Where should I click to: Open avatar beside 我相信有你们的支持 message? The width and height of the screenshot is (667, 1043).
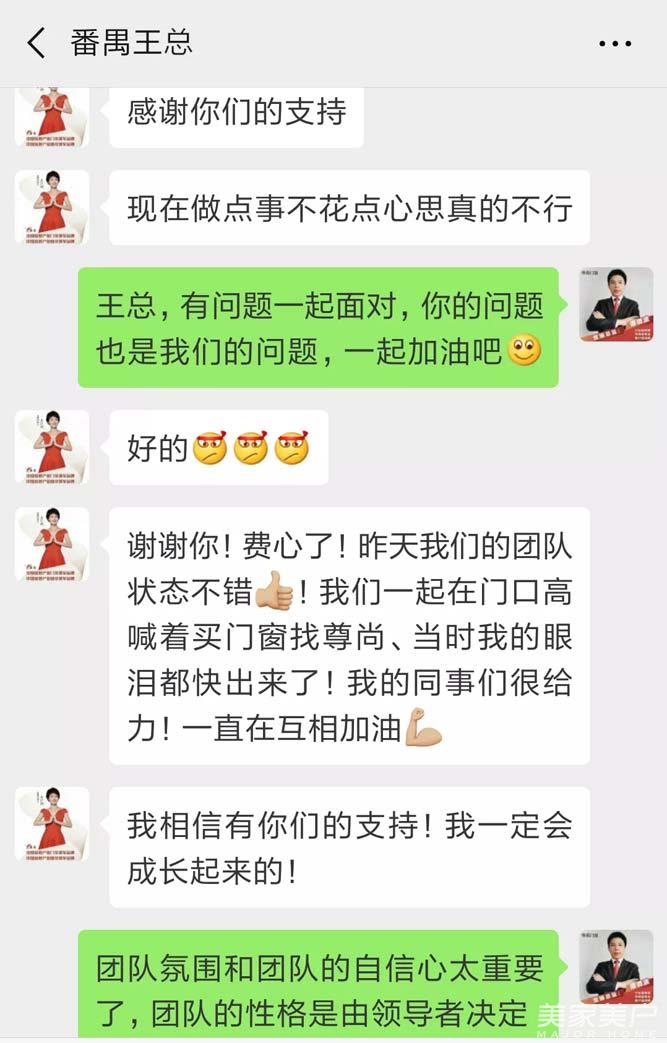tap(52, 824)
